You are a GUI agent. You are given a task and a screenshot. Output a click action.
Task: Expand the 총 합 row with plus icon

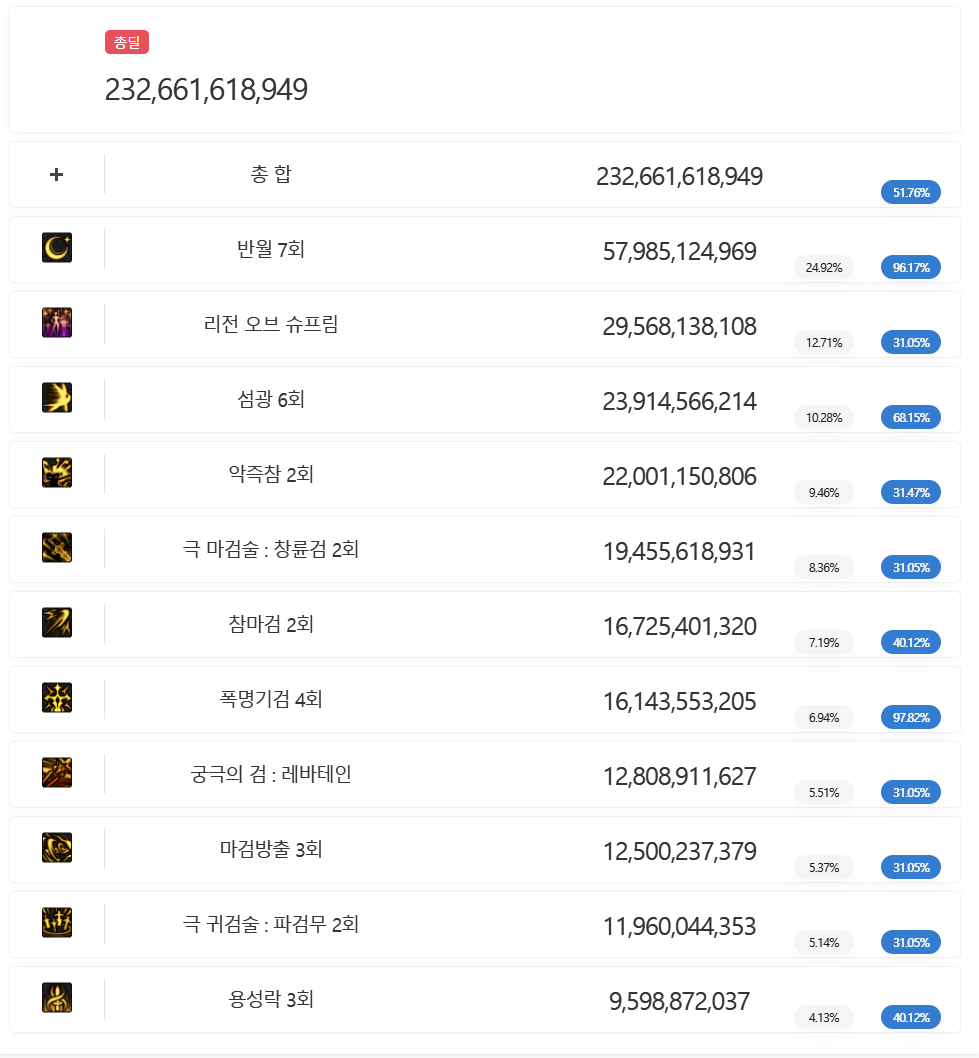tap(57, 175)
